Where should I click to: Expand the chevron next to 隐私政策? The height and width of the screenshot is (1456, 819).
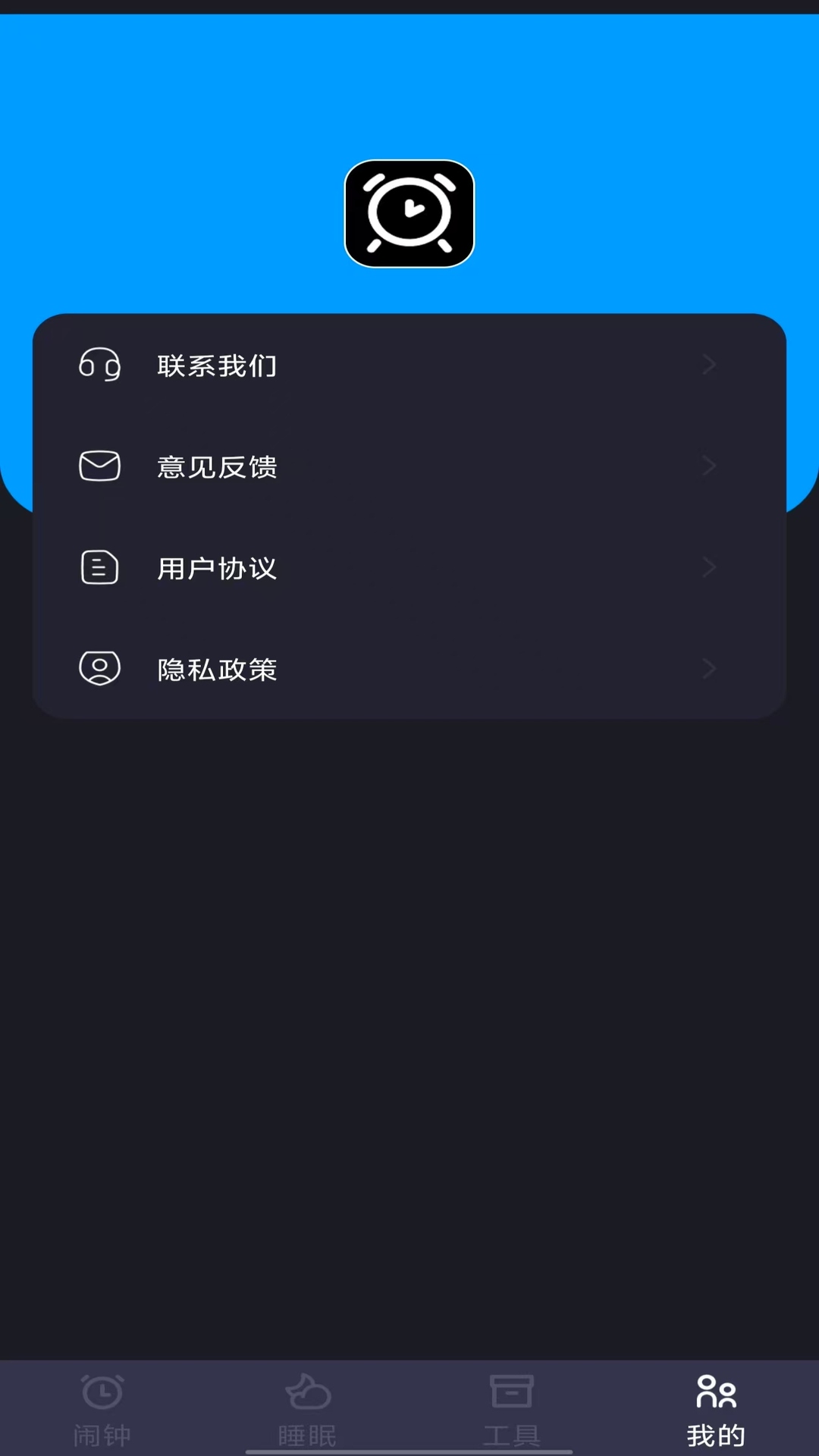click(x=709, y=669)
